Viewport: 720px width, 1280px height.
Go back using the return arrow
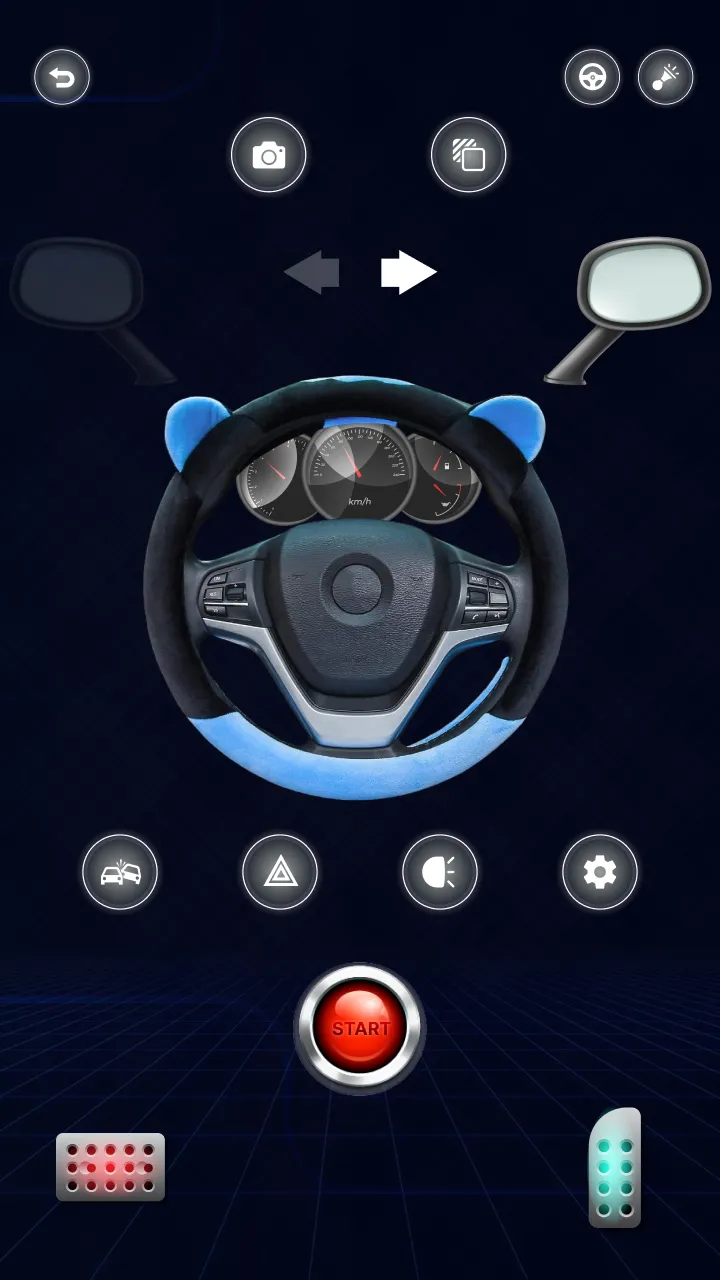tap(62, 77)
